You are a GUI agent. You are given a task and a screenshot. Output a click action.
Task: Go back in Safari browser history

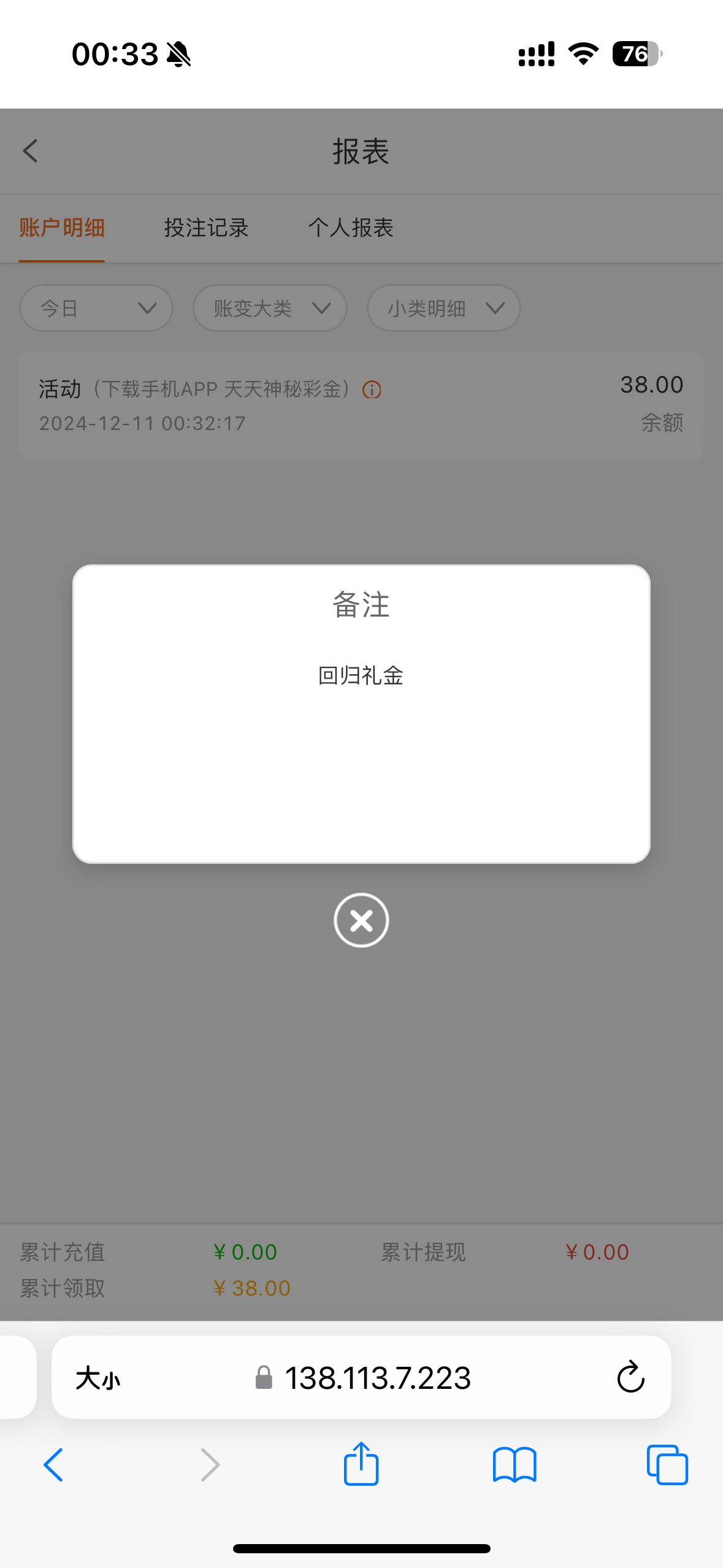53,1465
